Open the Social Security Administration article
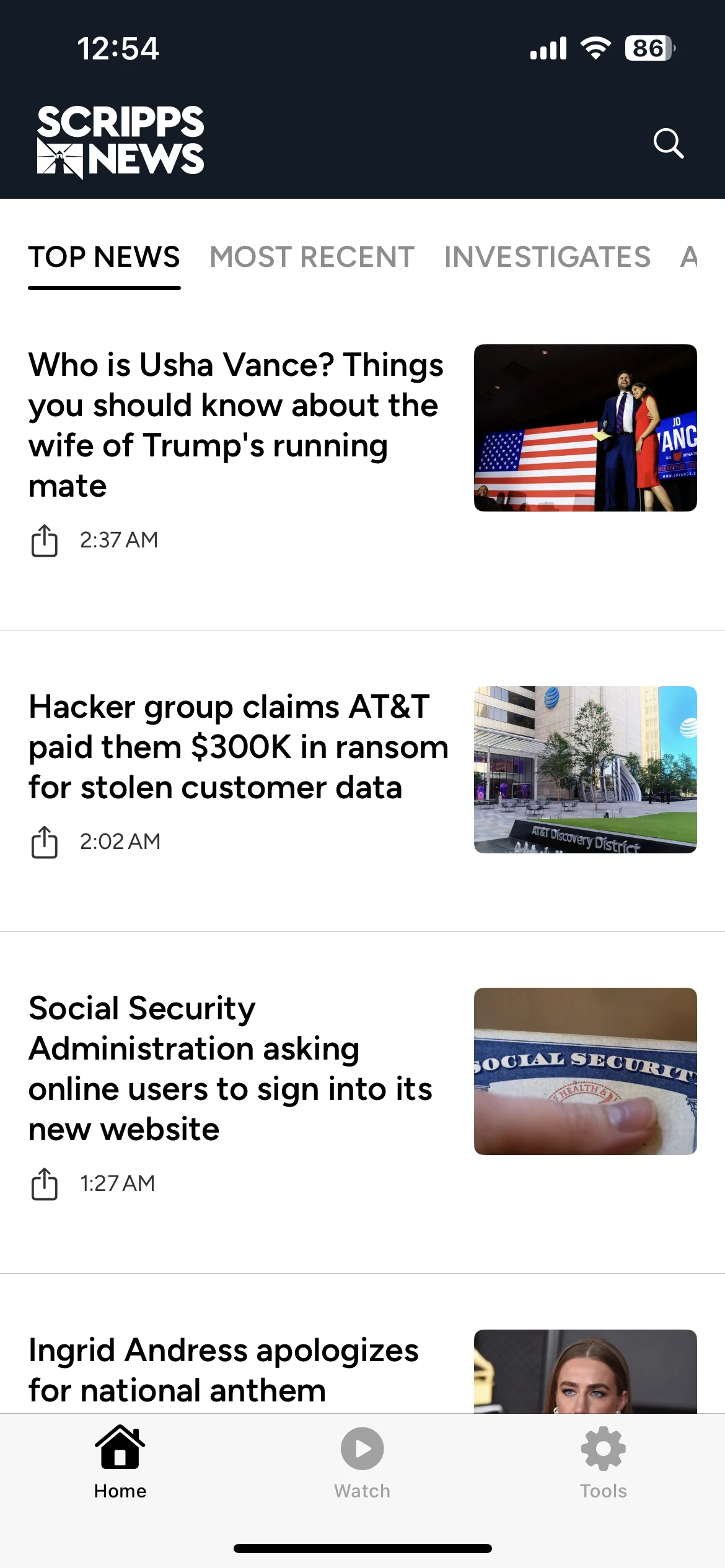 pos(231,1068)
